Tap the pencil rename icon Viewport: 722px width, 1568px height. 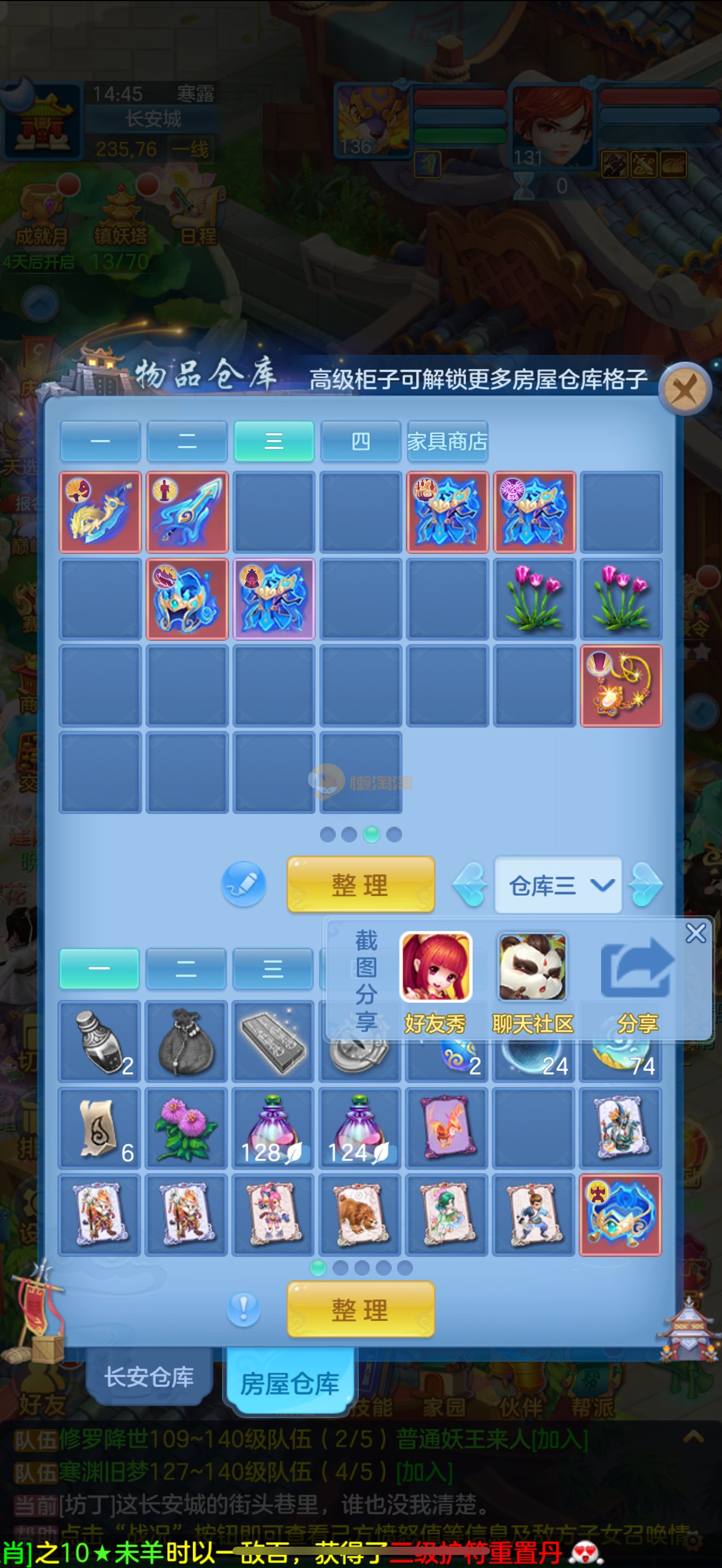pos(243,884)
